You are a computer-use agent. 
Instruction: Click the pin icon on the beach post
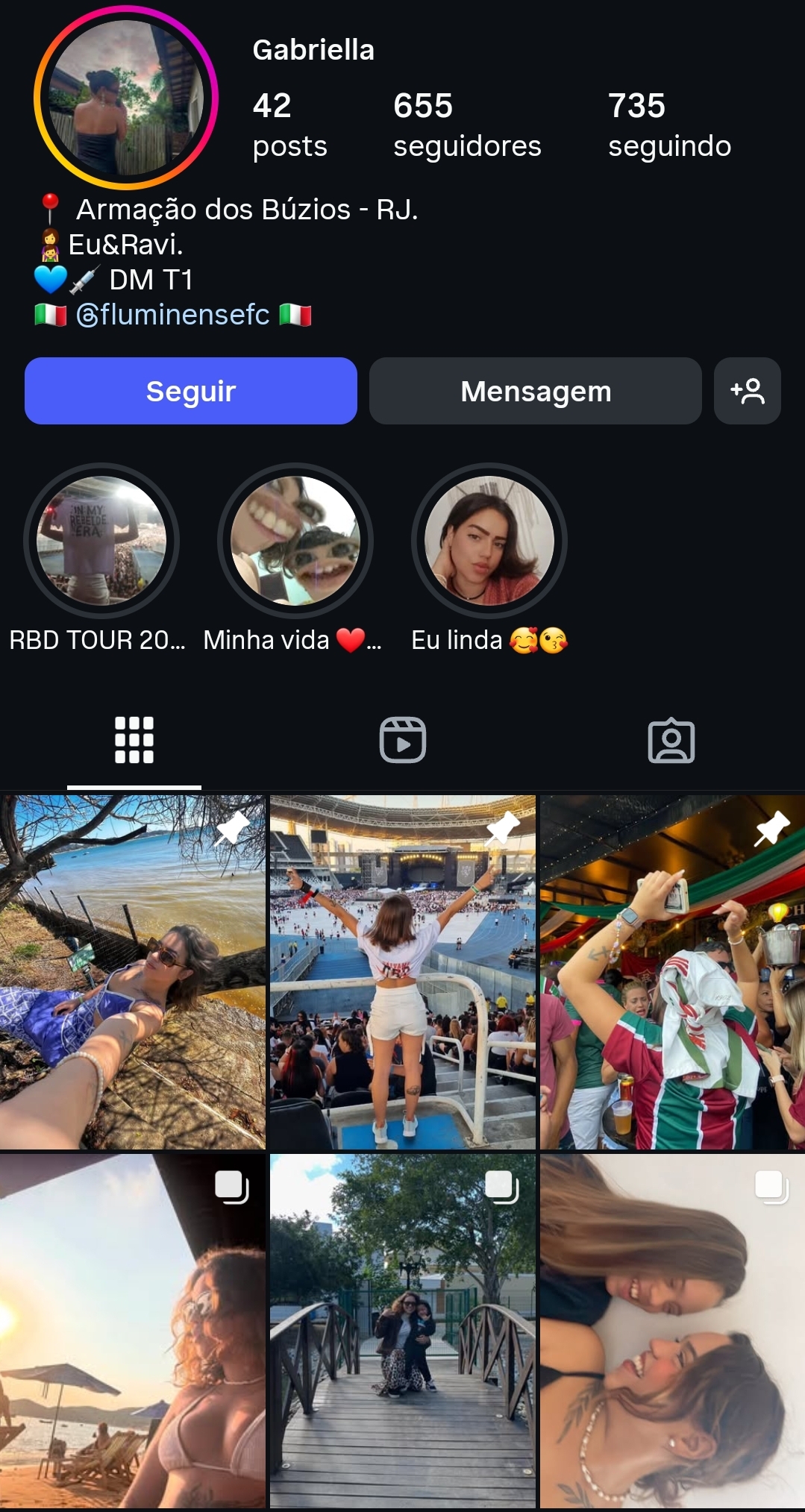[232, 827]
